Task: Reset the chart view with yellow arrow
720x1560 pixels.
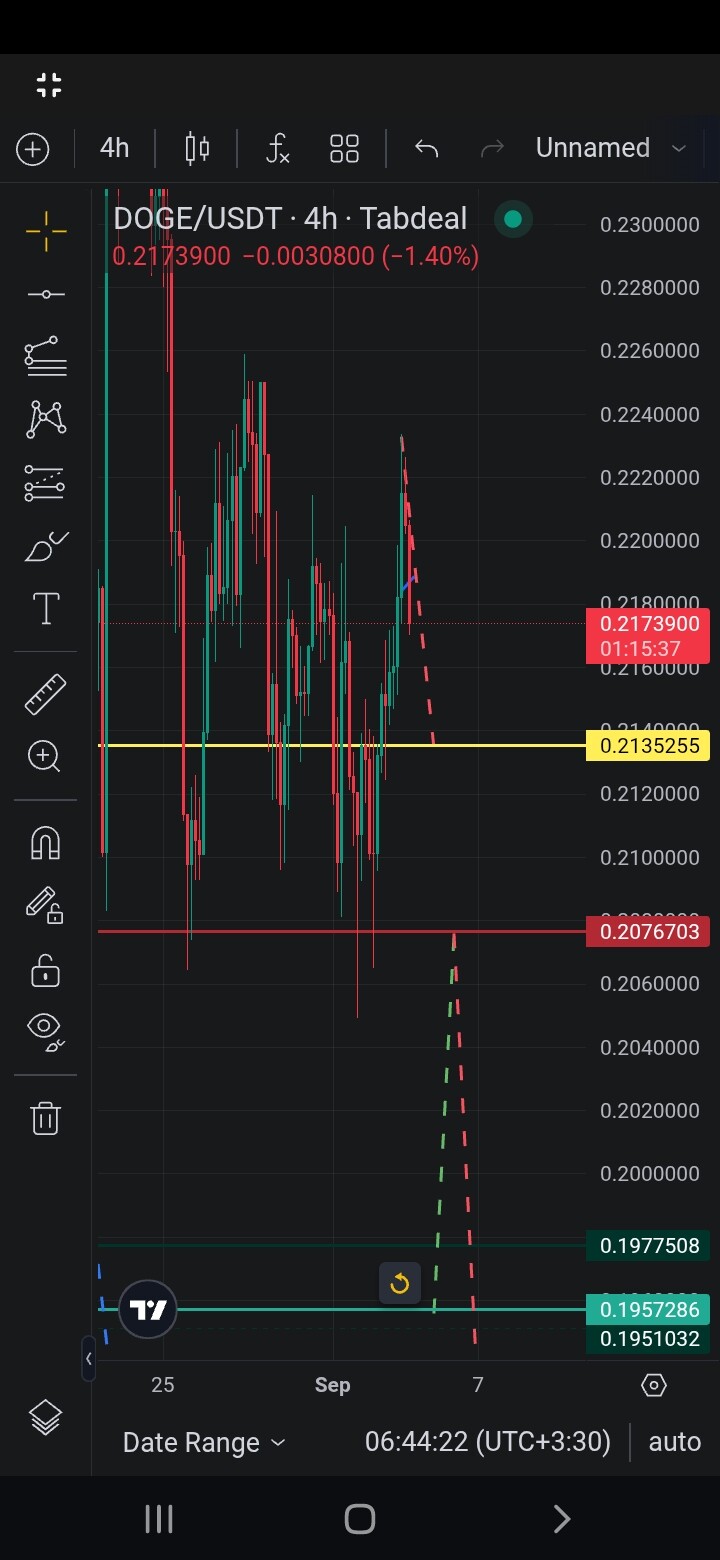Action: [x=400, y=1283]
